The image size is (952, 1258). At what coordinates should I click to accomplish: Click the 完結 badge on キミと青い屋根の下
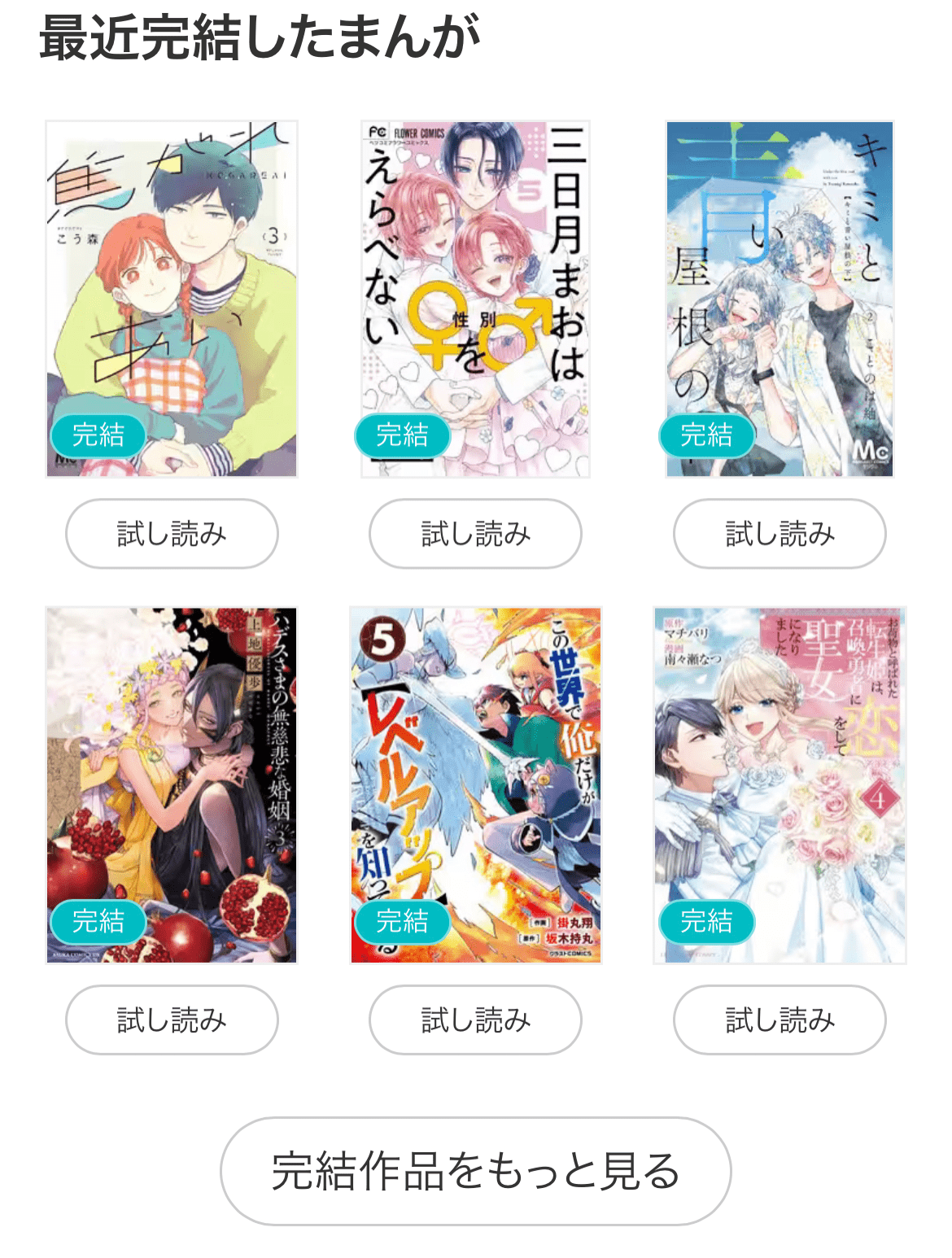pyautogui.click(x=708, y=435)
